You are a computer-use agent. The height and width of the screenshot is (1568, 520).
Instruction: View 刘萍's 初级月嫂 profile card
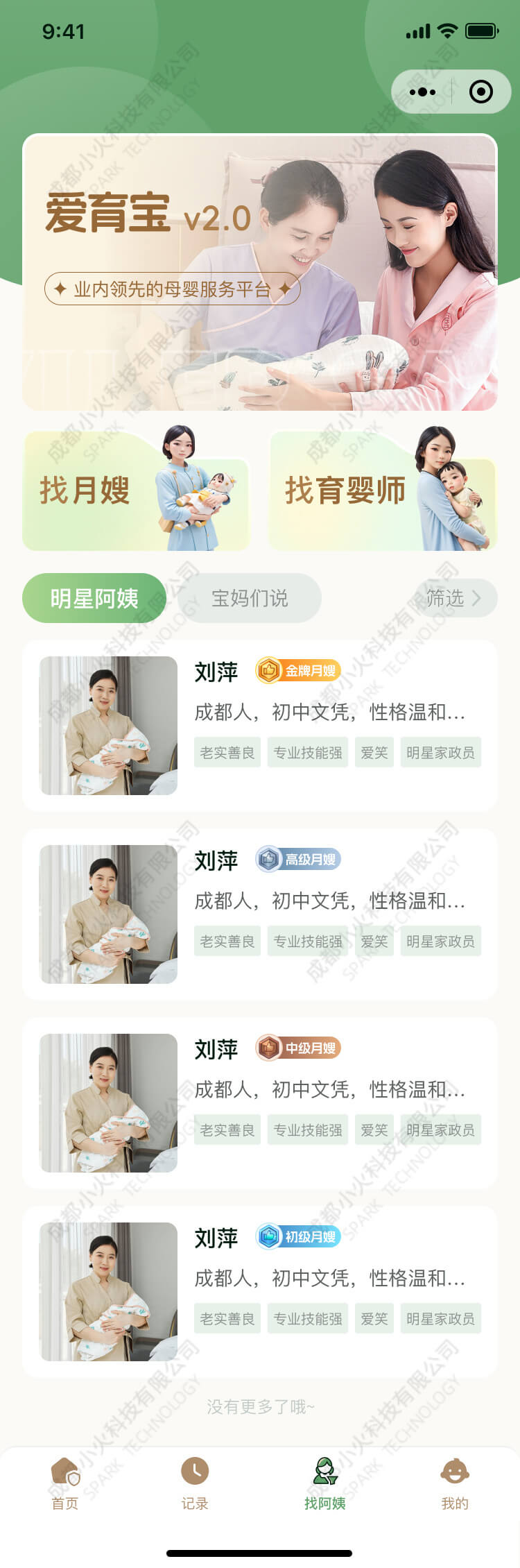[260, 1292]
